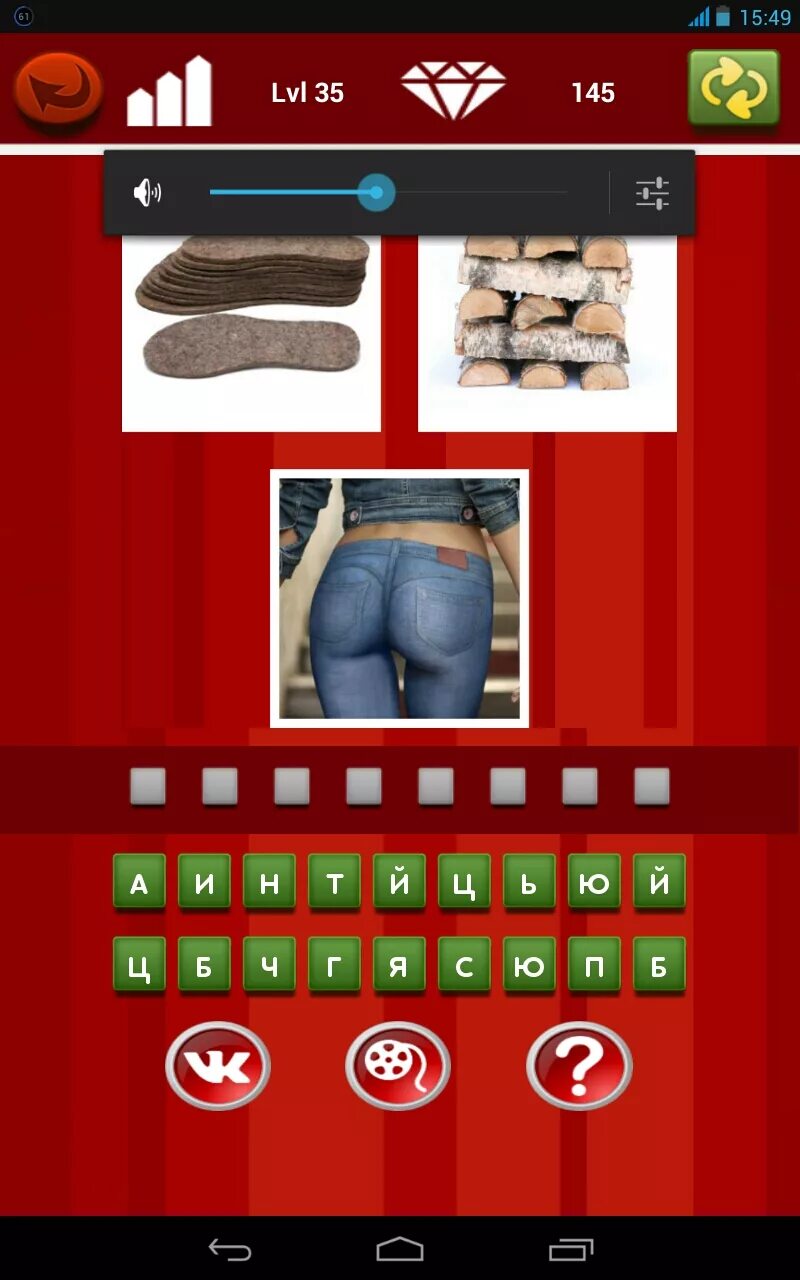Go to the Android home screen
This screenshot has height=1280, width=800.
400,1249
